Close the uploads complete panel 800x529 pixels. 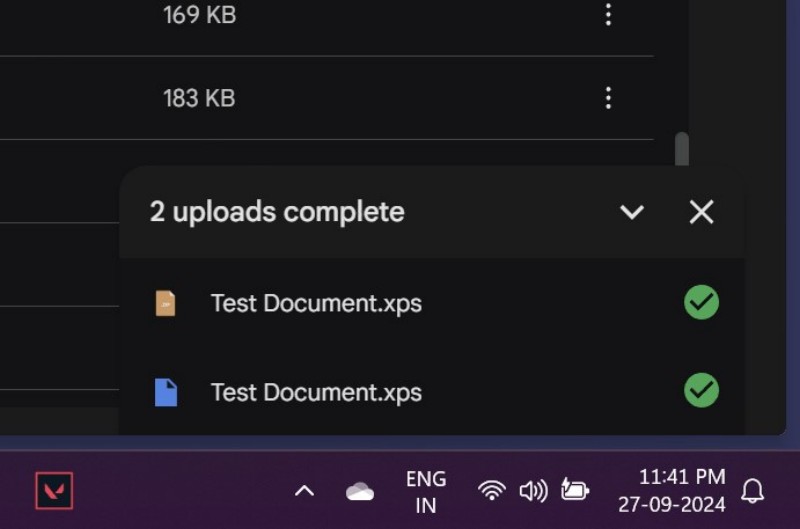pyautogui.click(x=701, y=212)
